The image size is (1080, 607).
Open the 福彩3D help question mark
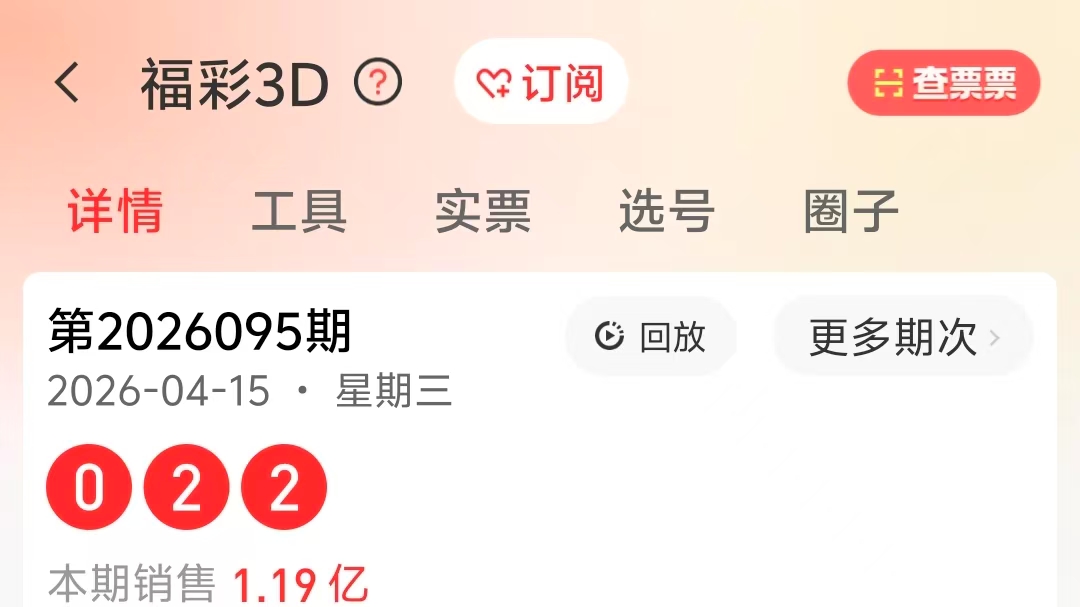378,83
